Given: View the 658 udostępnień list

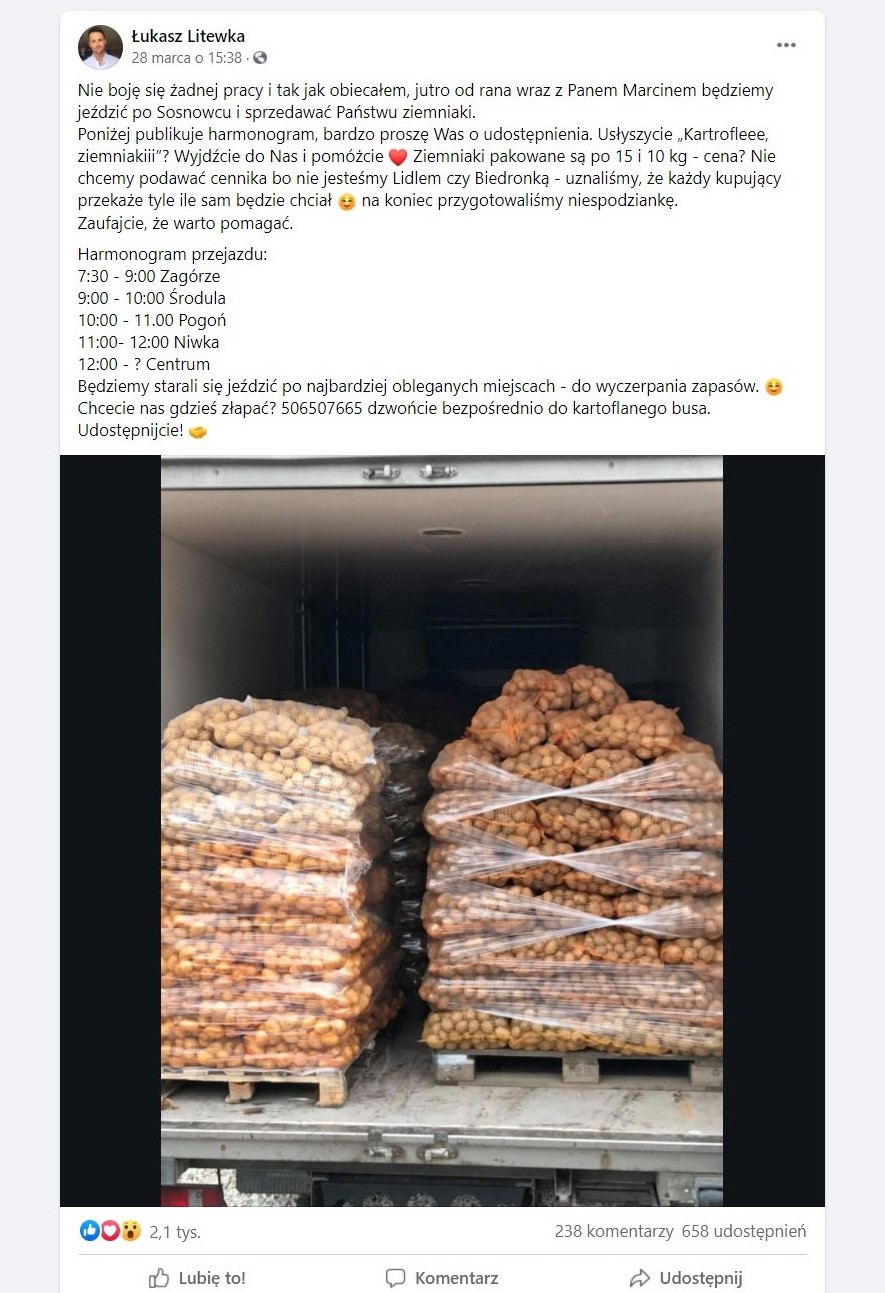Looking at the screenshot, I should coord(744,1232).
